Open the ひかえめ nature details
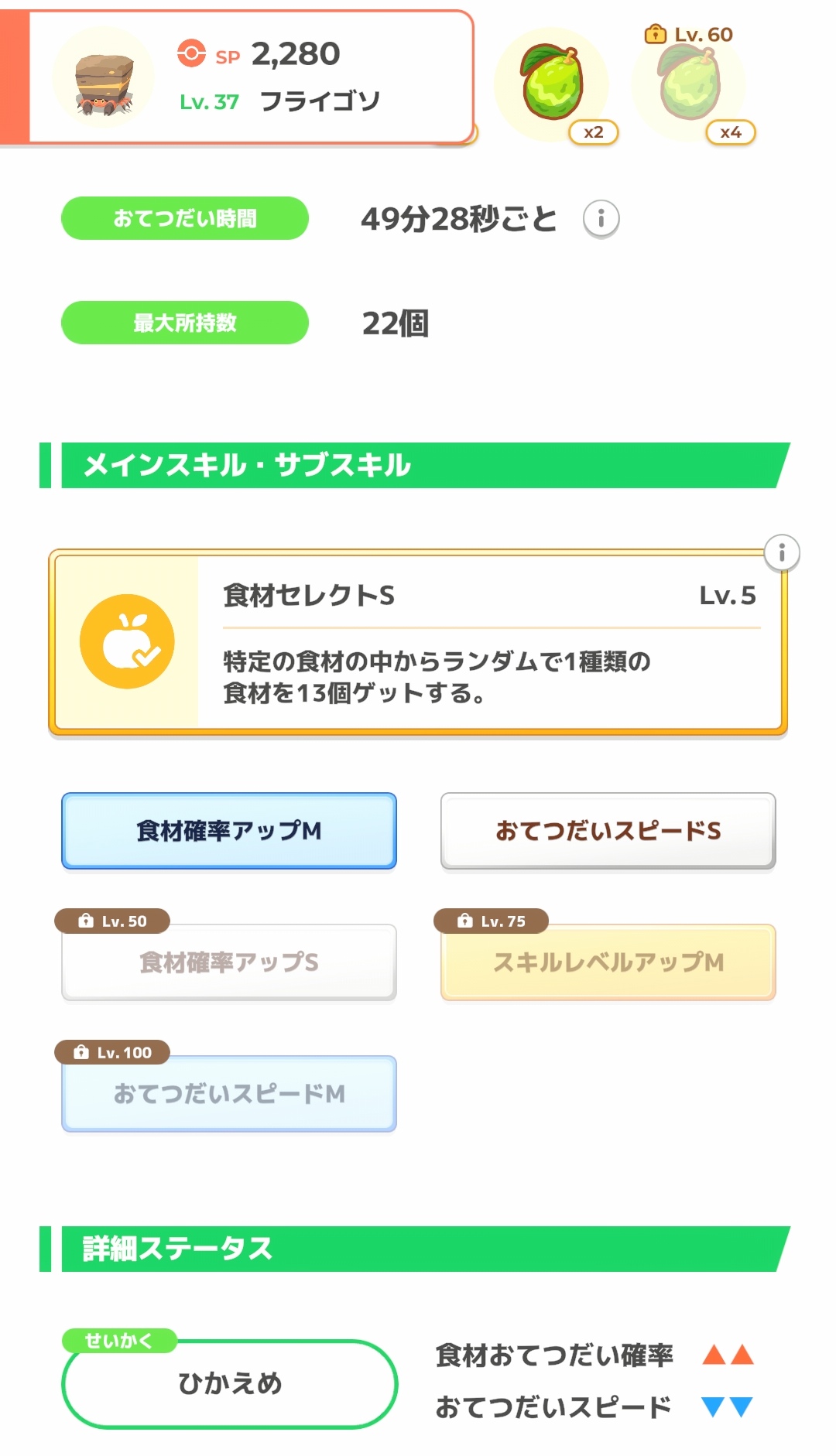Image resolution: width=836 pixels, height=1456 pixels. (x=229, y=1383)
